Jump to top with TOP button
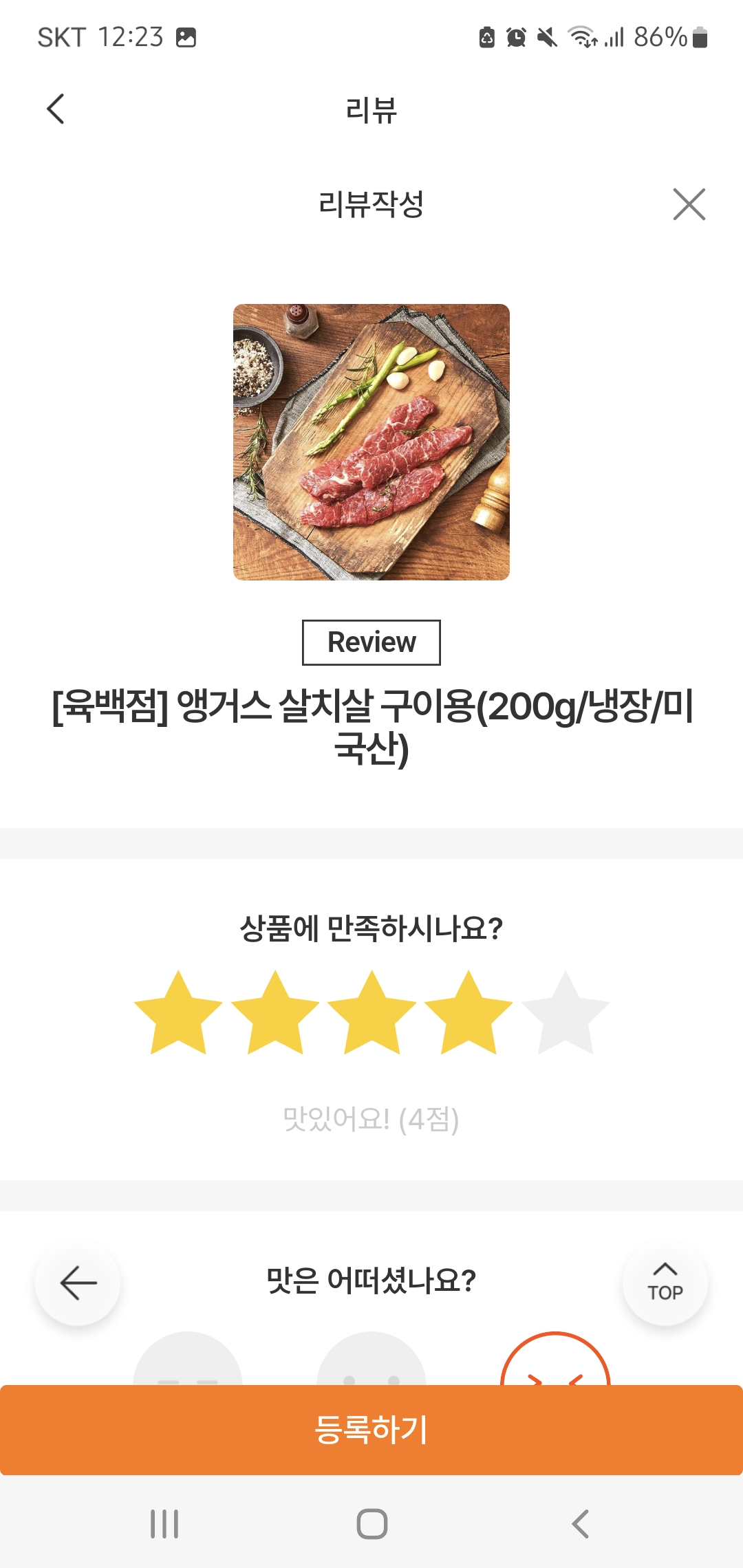 [x=665, y=1283]
